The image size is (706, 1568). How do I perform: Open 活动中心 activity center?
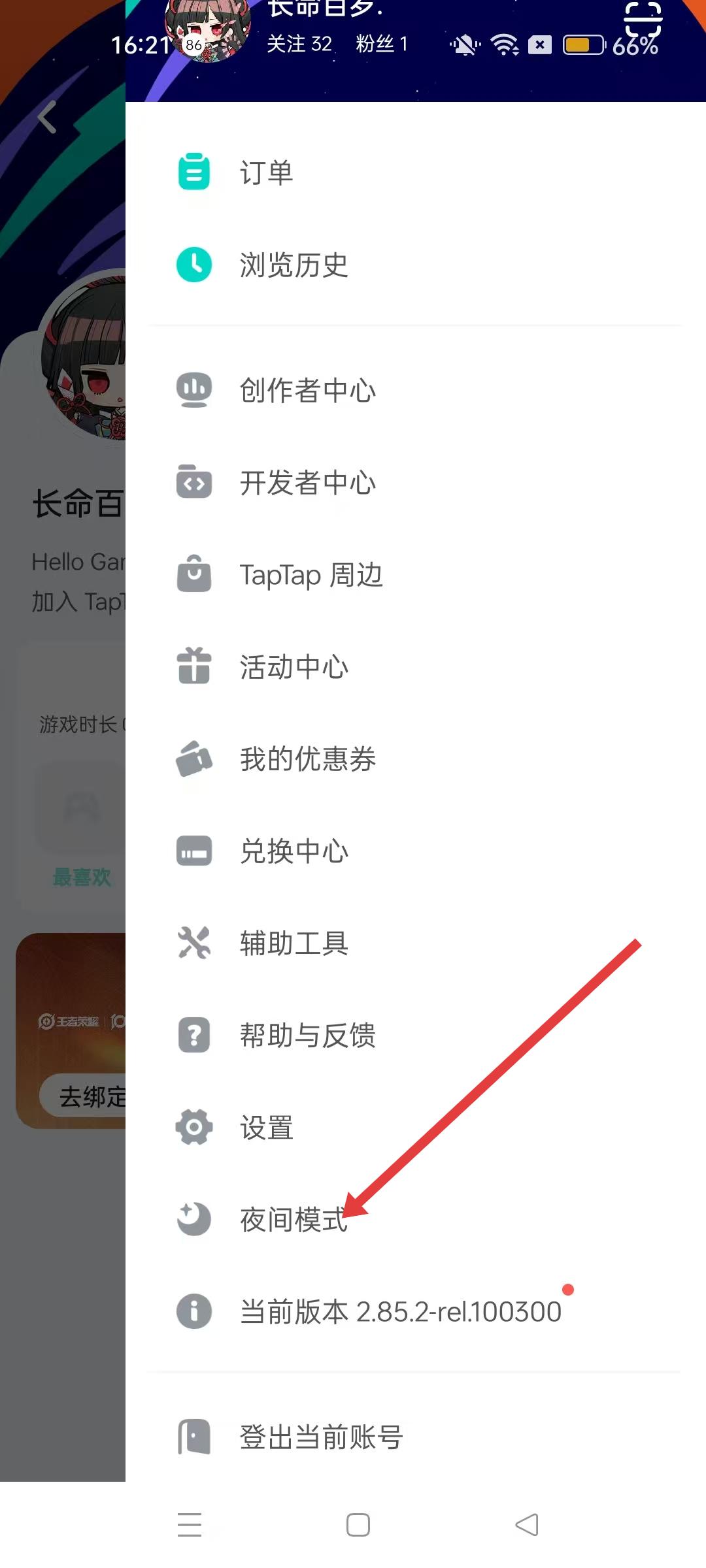coord(294,667)
